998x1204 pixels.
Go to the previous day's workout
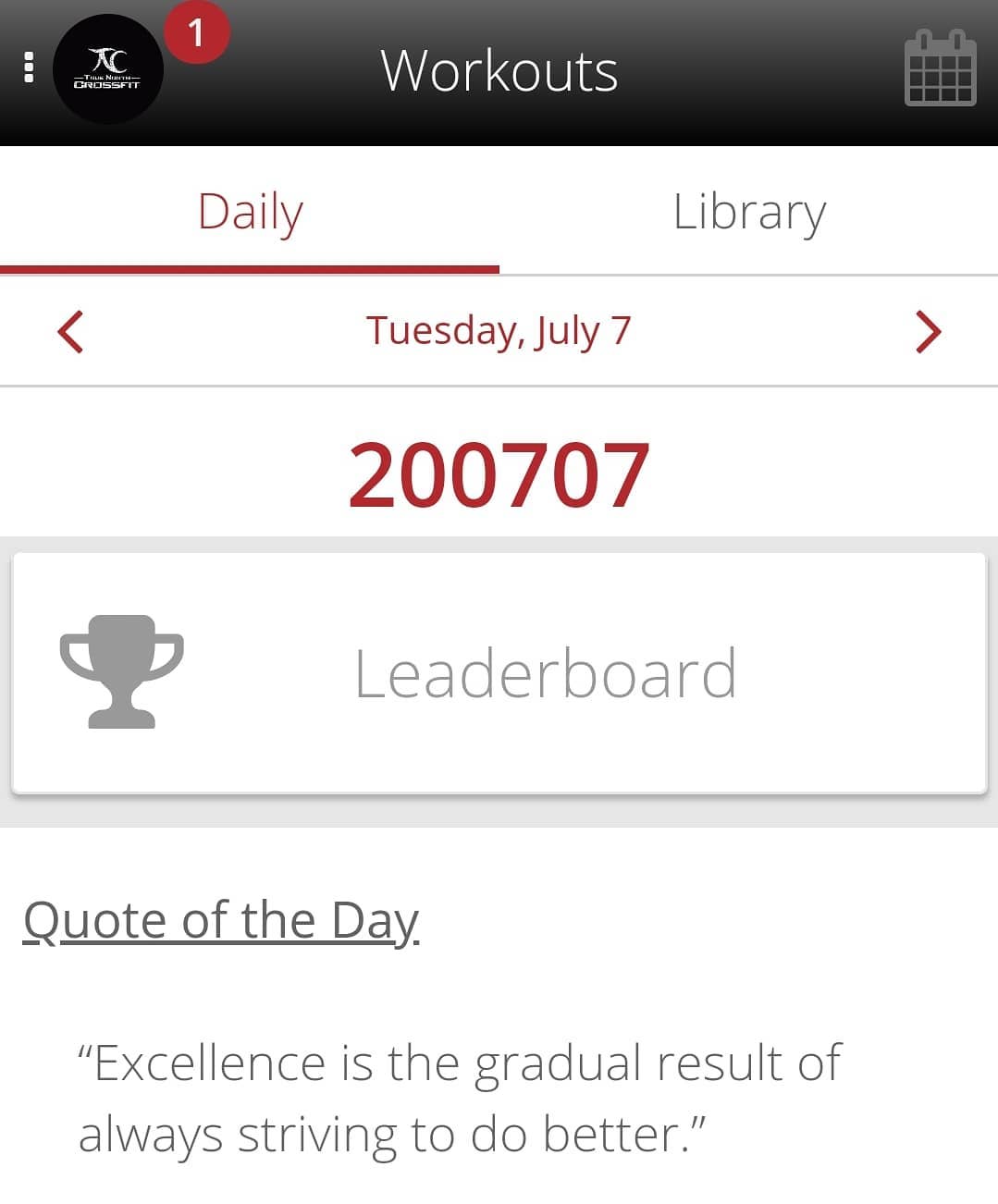pos(70,331)
